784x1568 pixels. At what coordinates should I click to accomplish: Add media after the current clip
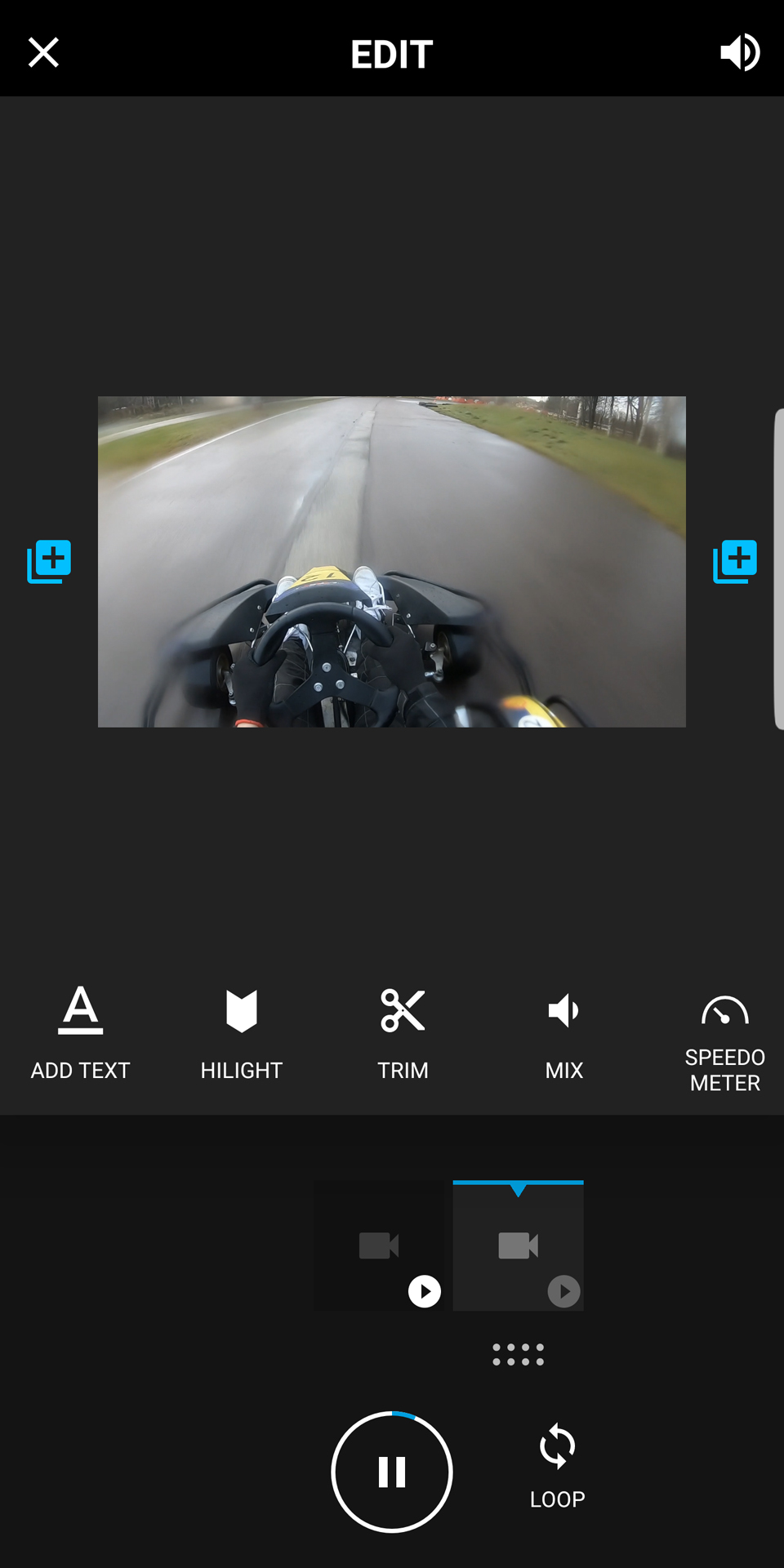(x=735, y=562)
